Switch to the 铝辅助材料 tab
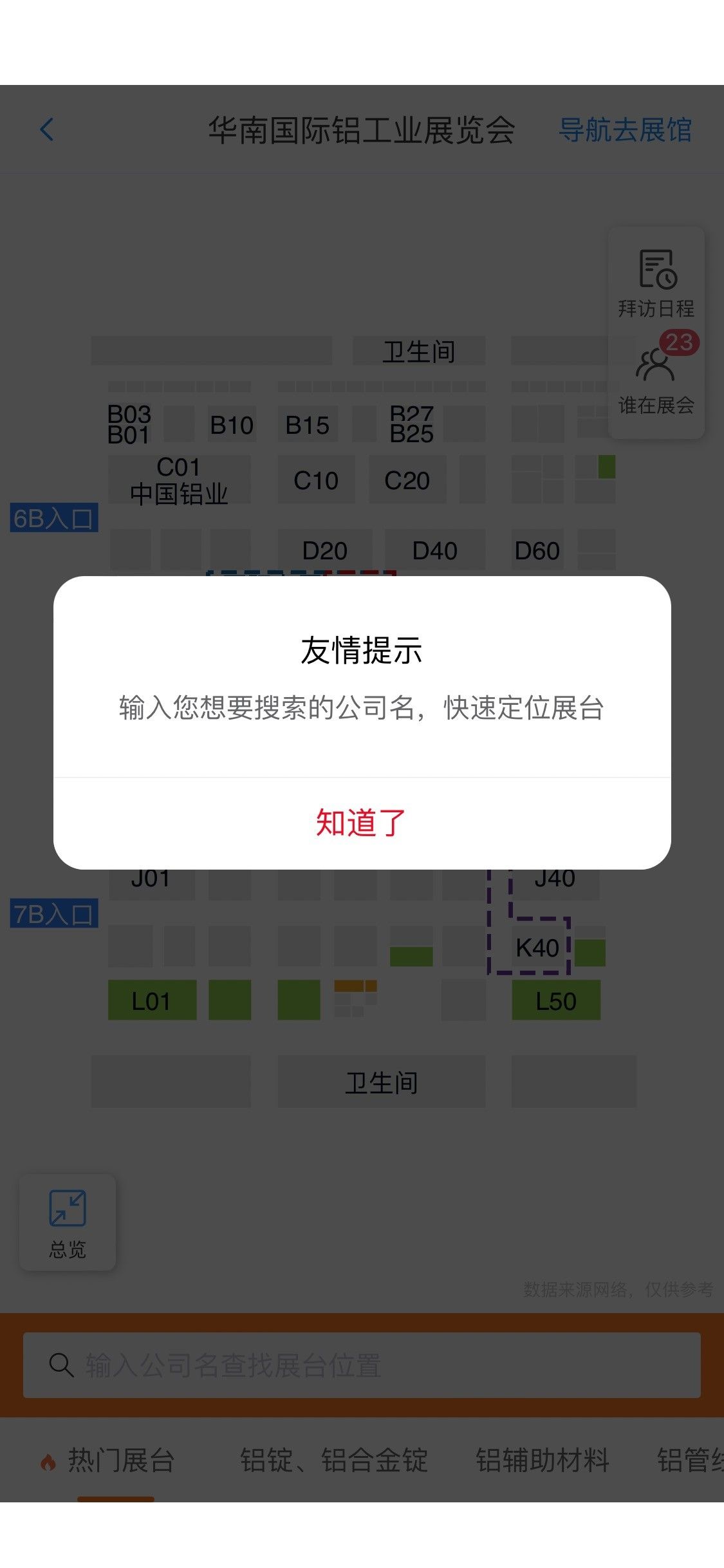The width and height of the screenshot is (724, 1568). pos(543,1460)
